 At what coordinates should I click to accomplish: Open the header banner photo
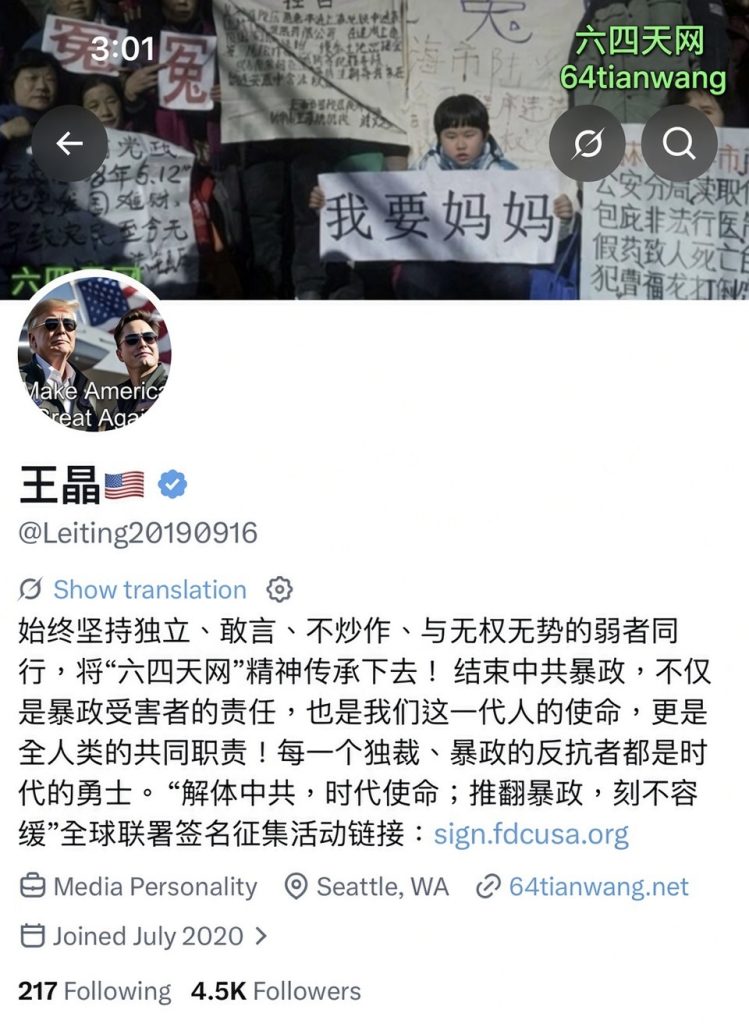pyautogui.click(x=374, y=150)
